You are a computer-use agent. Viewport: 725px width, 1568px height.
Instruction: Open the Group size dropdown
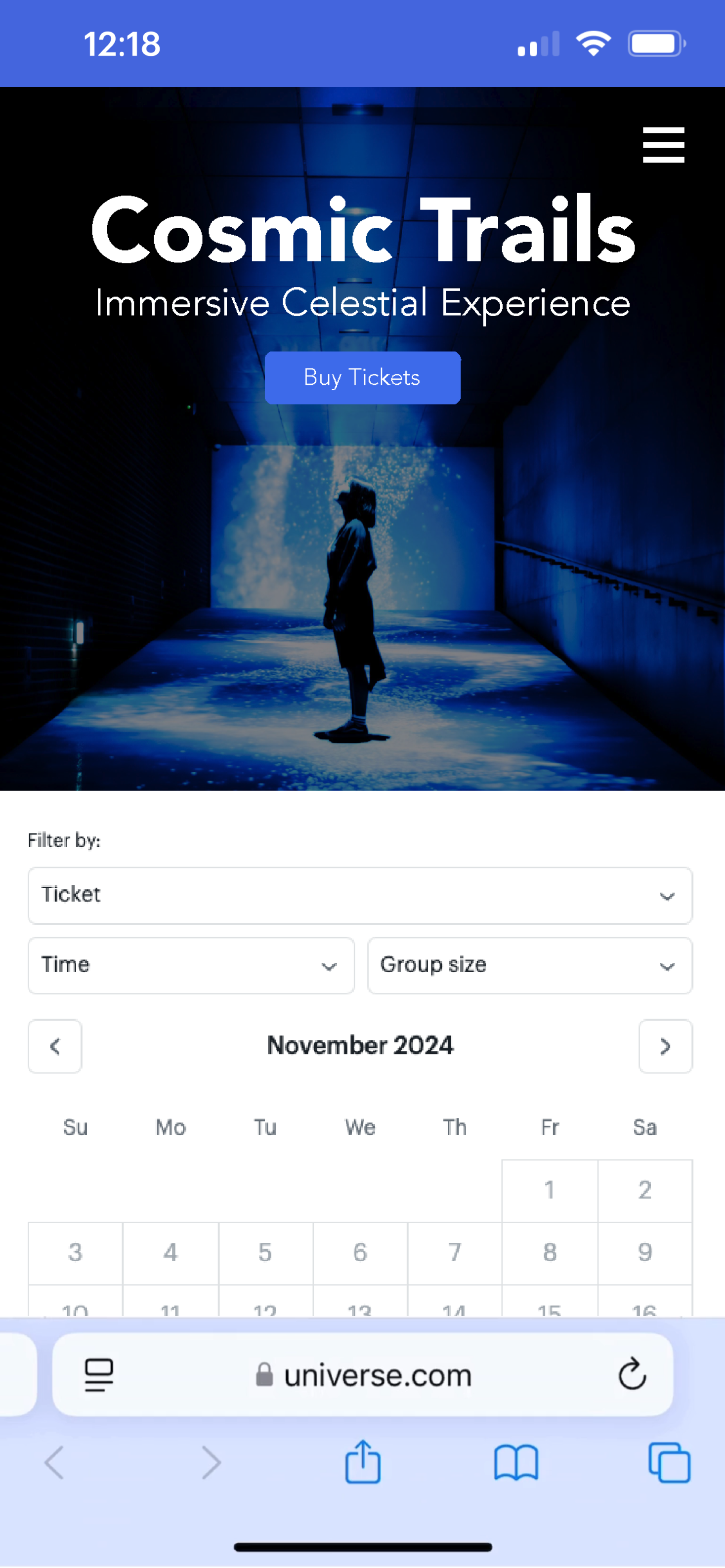click(530, 965)
